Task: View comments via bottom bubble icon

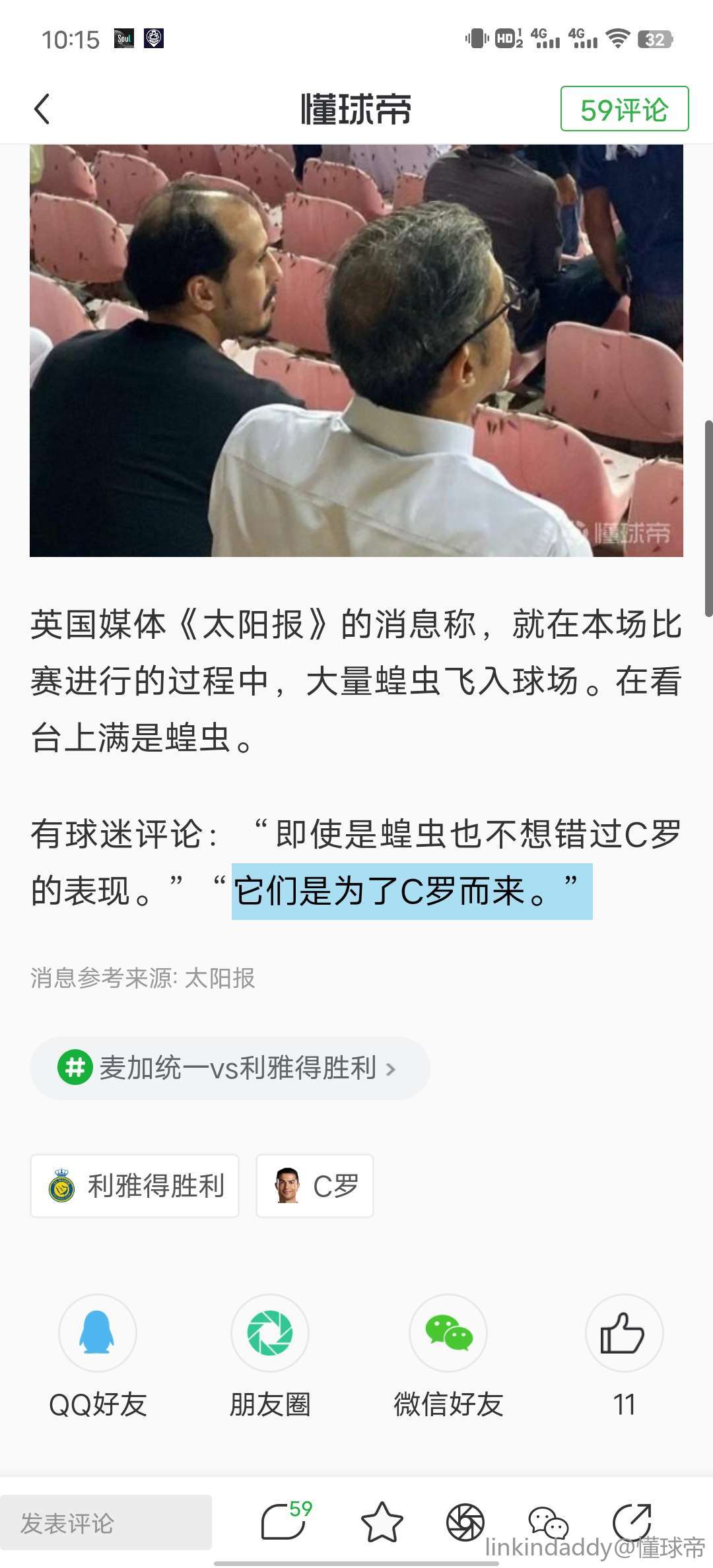Action: (x=285, y=1522)
